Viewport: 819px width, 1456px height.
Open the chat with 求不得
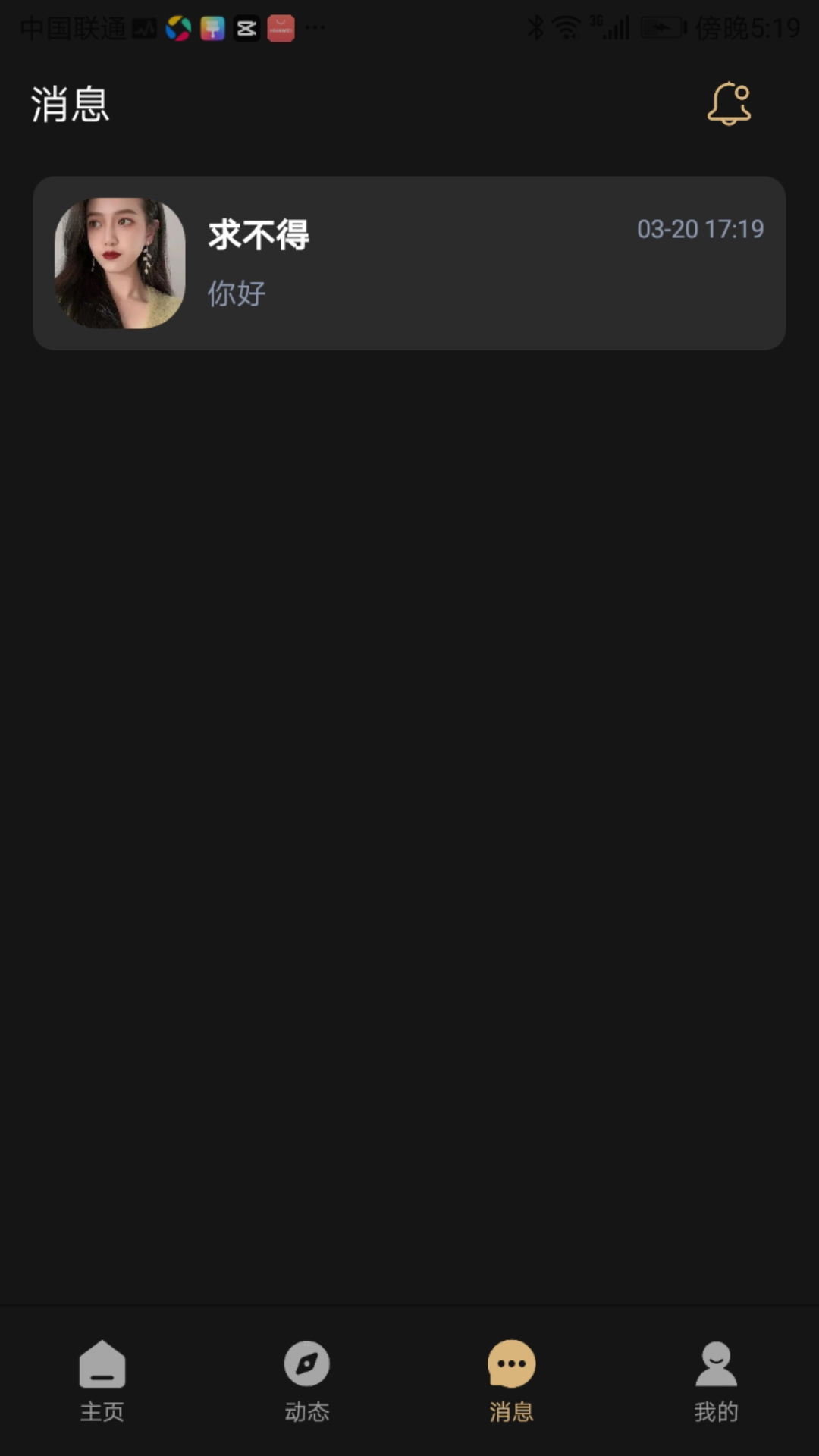click(x=409, y=263)
